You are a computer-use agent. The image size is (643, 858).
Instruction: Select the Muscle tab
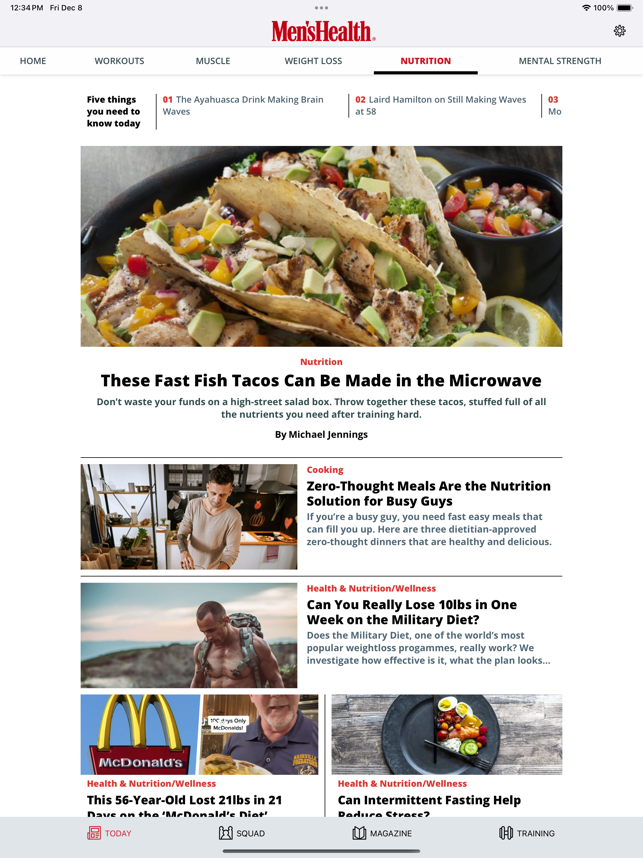click(x=213, y=61)
